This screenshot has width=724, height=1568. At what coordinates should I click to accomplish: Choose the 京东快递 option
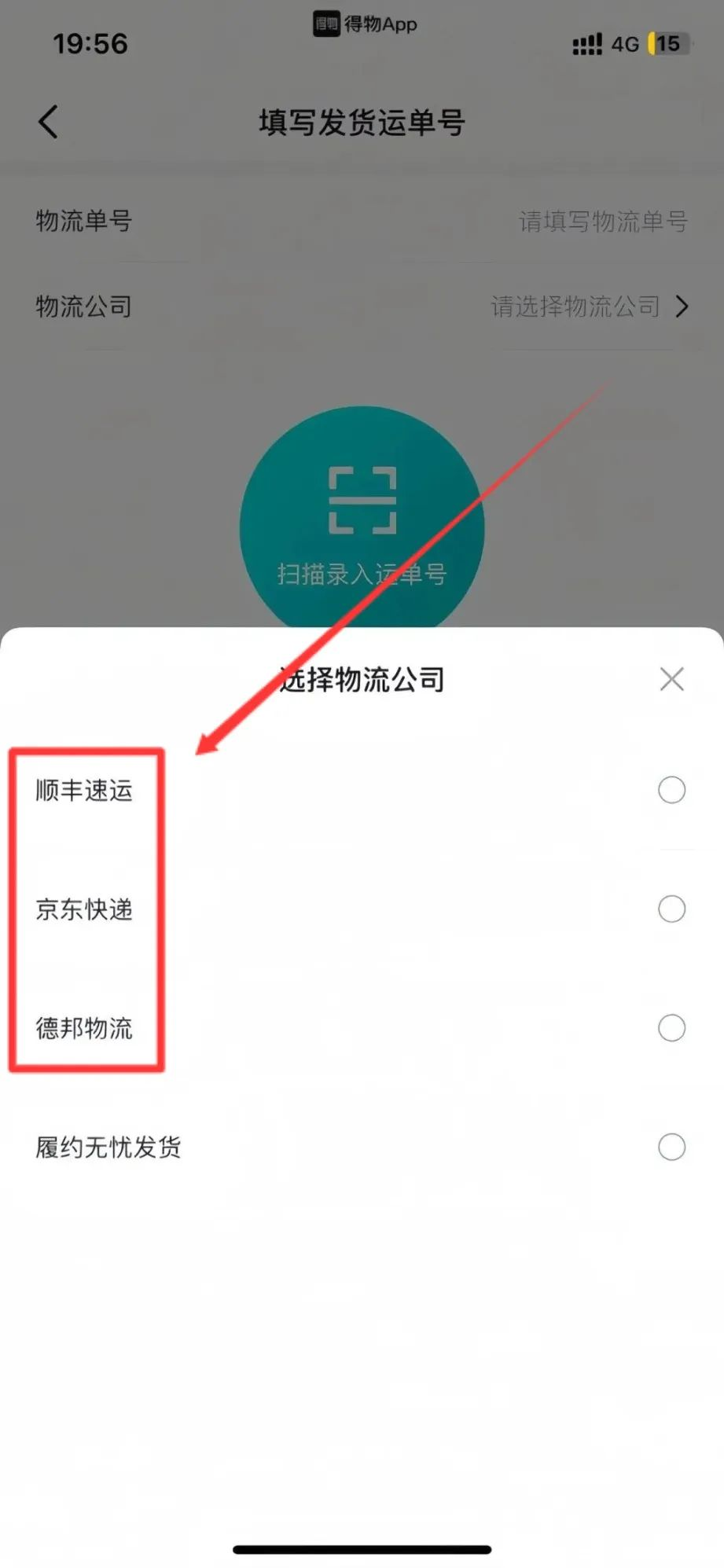tap(362, 909)
